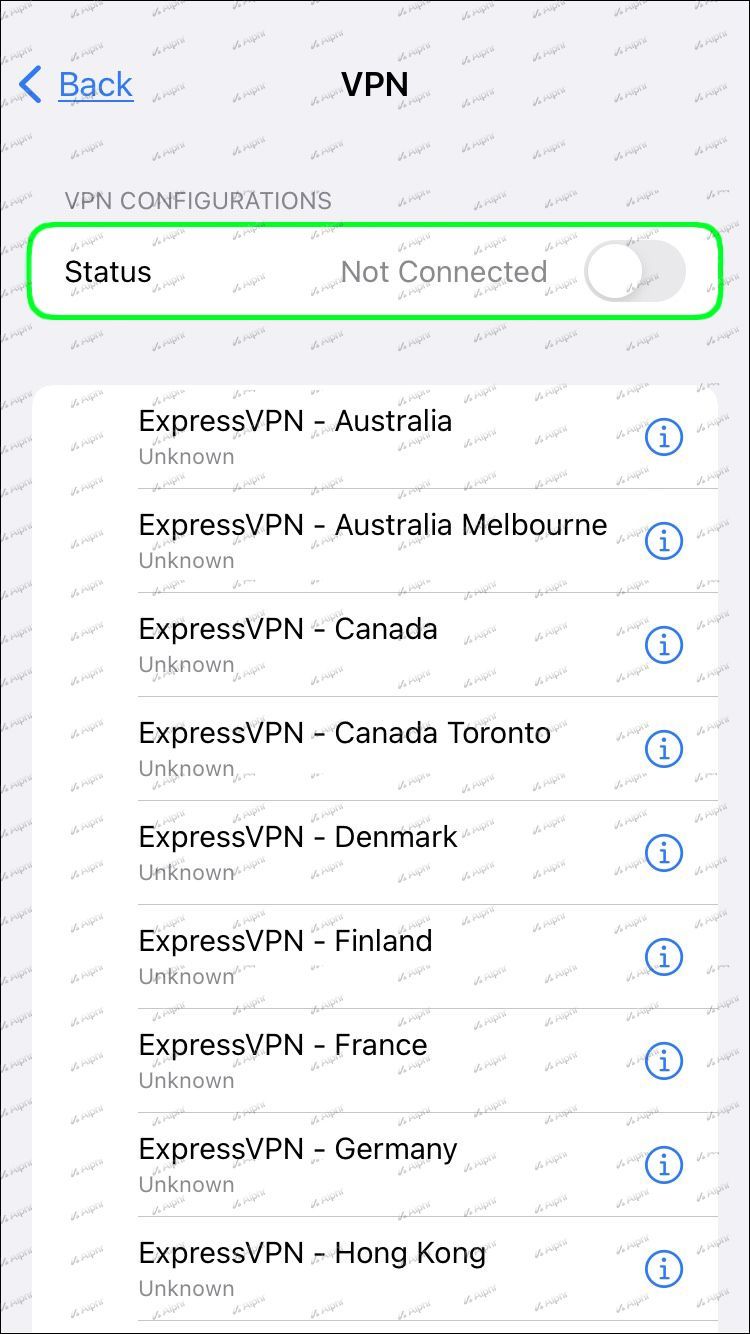
Task: Open info for ExpressVPN - Australia Melbourne
Action: coord(663,541)
